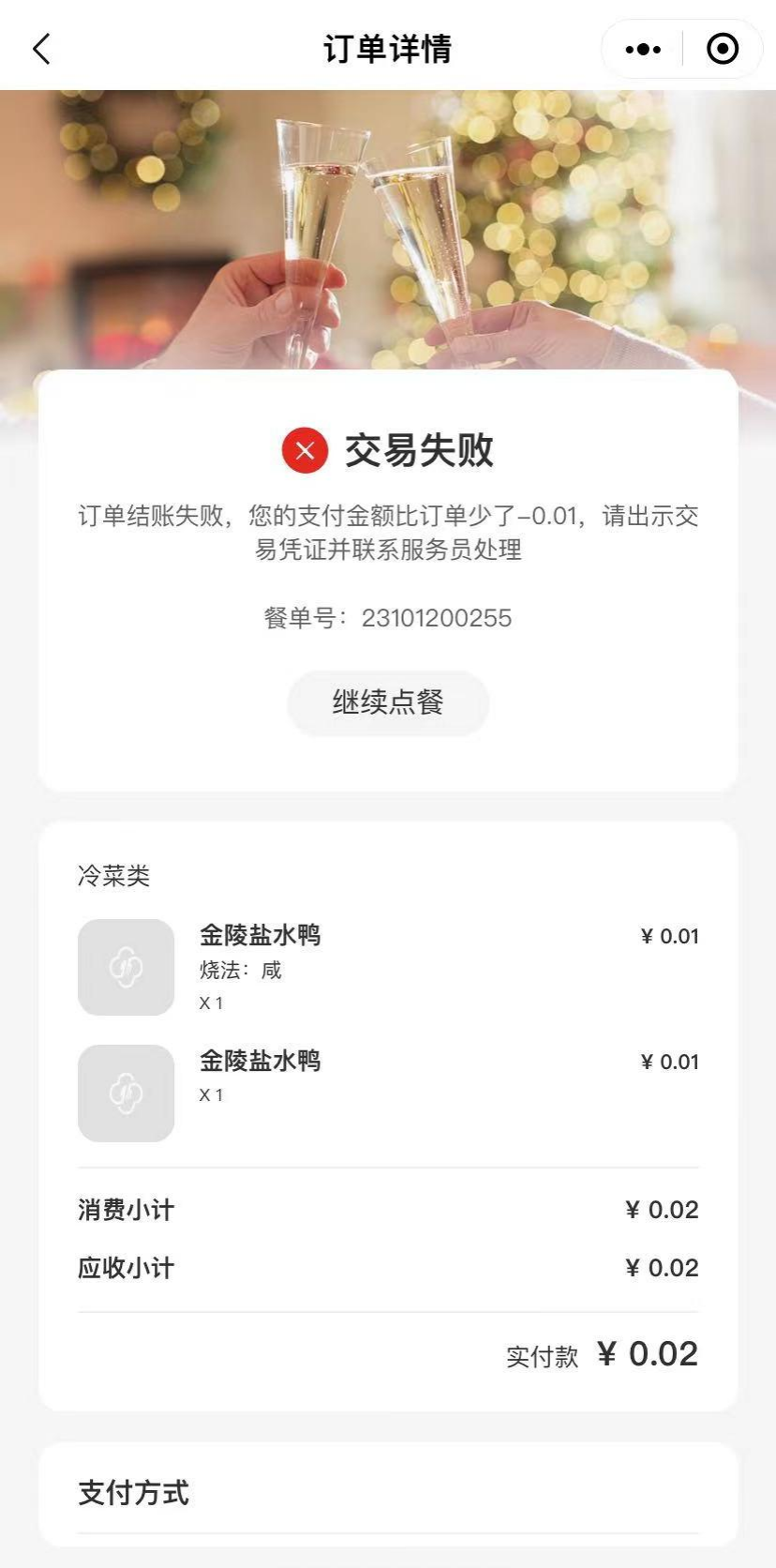This screenshot has width=776, height=1568.
Task: Tap 继续点餐 to continue ordering
Action: click(x=388, y=702)
